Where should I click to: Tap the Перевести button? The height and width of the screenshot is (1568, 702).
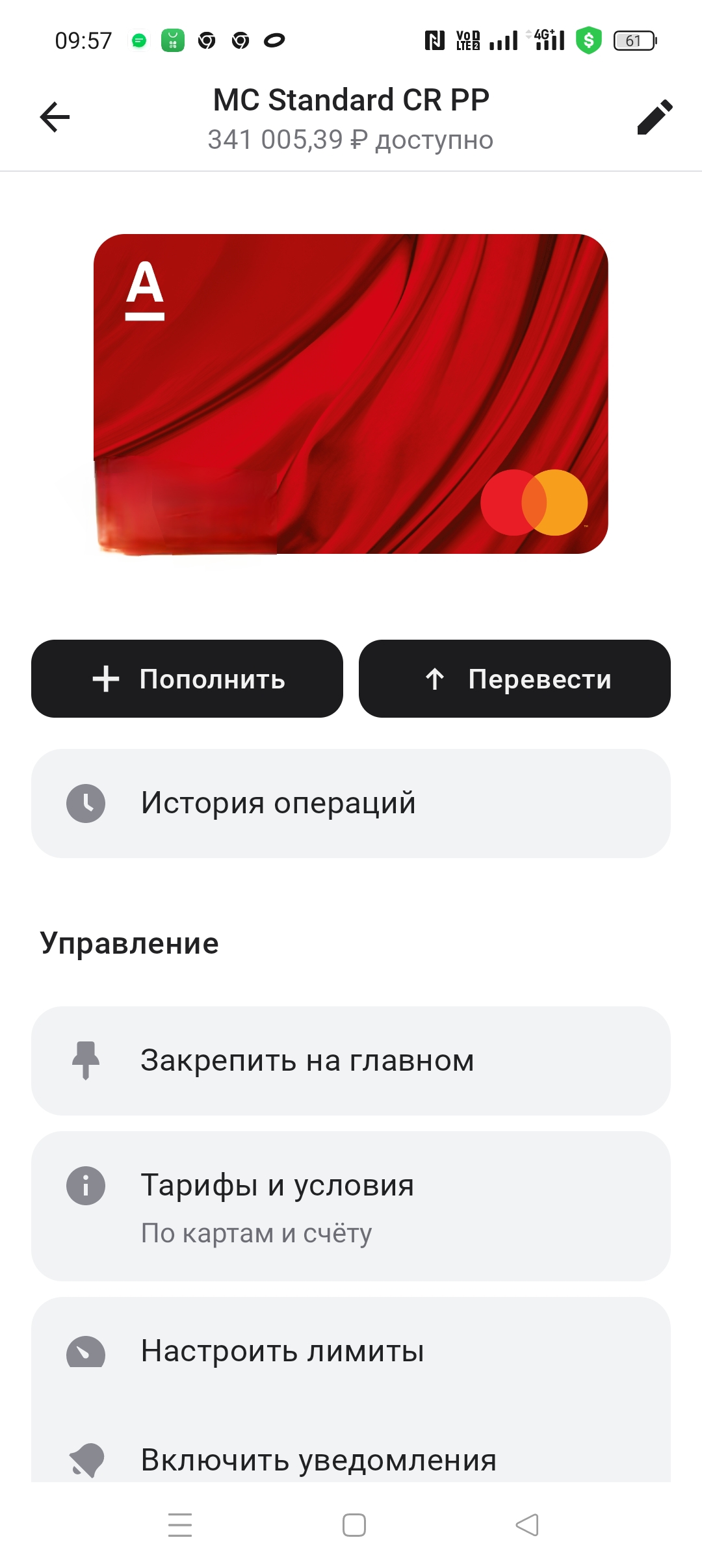coord(514,679)
